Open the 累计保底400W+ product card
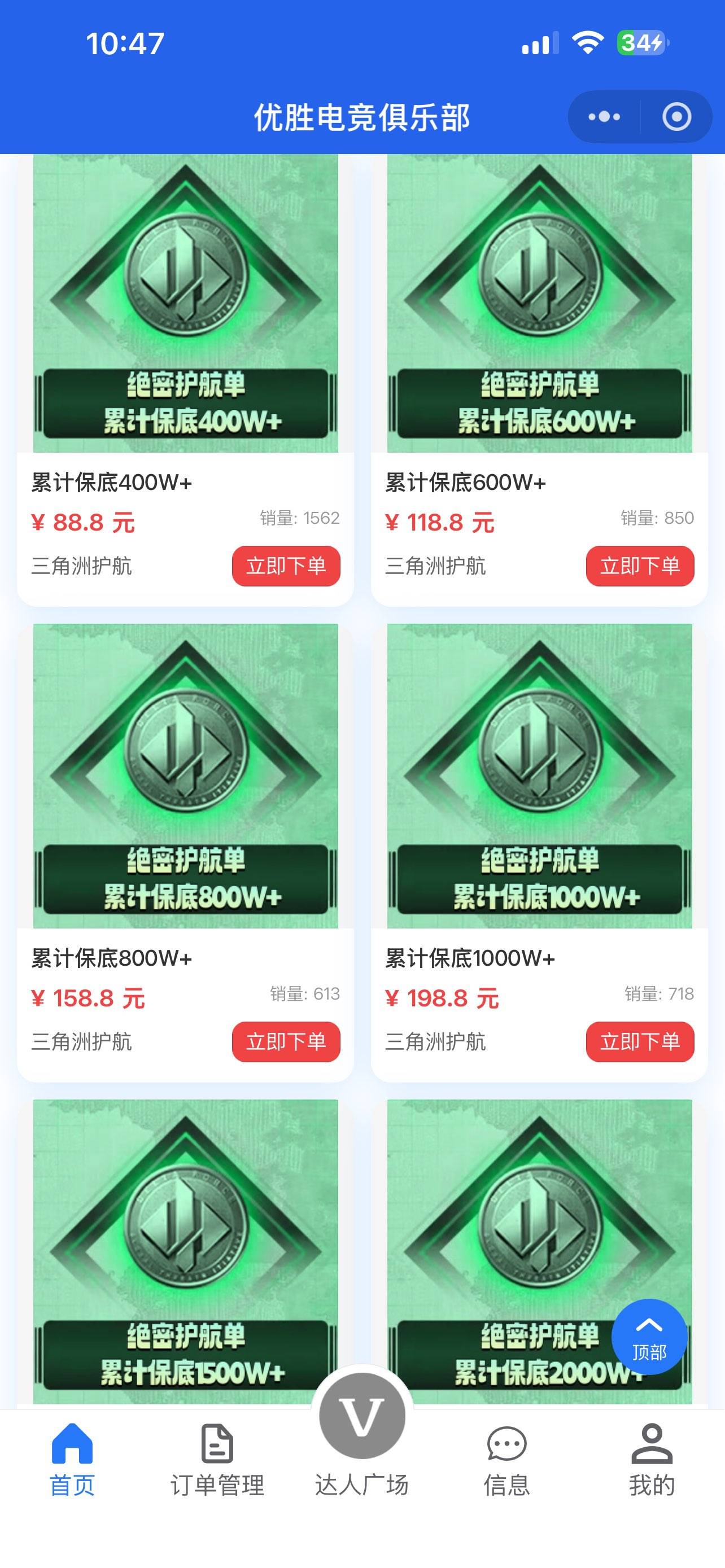The width and height of the screenshot is (725, 1568). pos(185,304)
